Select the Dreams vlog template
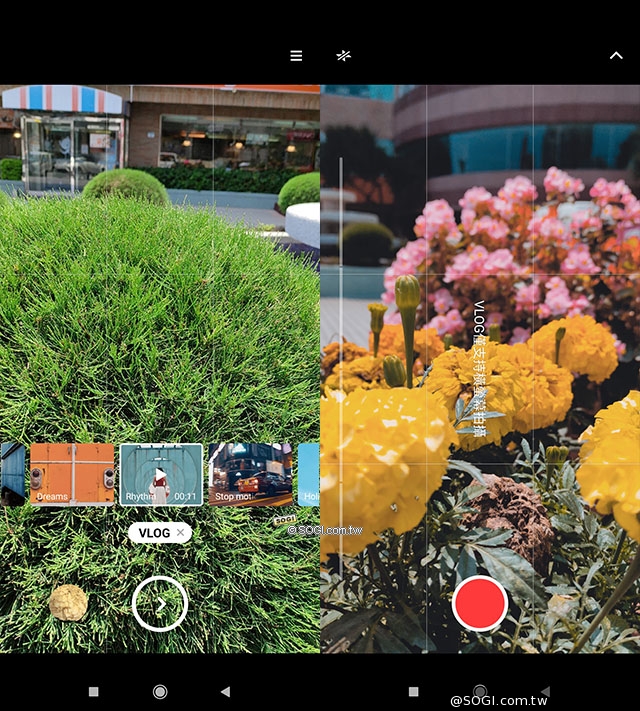This screenshot has width=640, height=711. (x=72, y=474)
